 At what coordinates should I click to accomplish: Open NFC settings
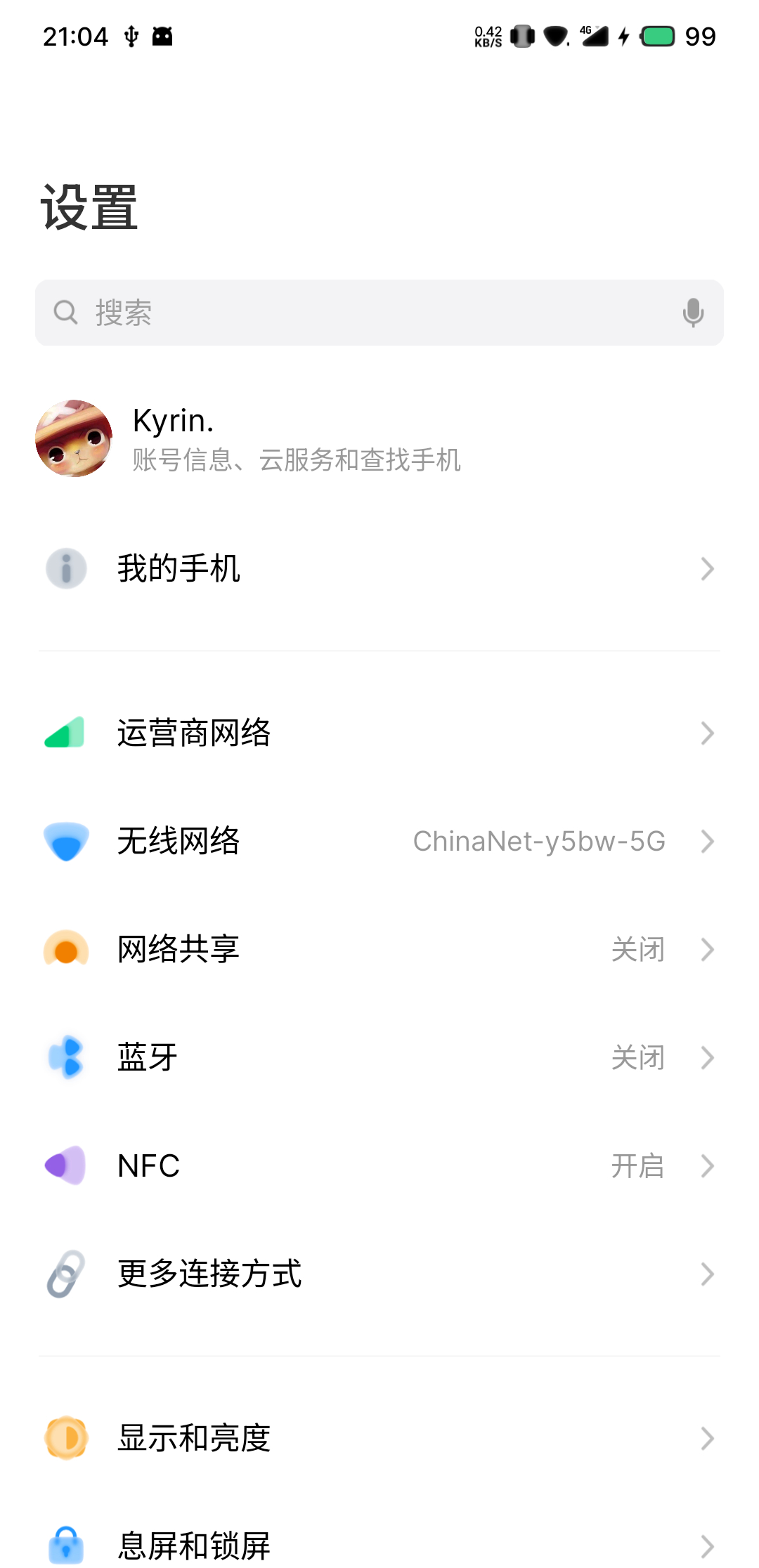[379, 1166]
